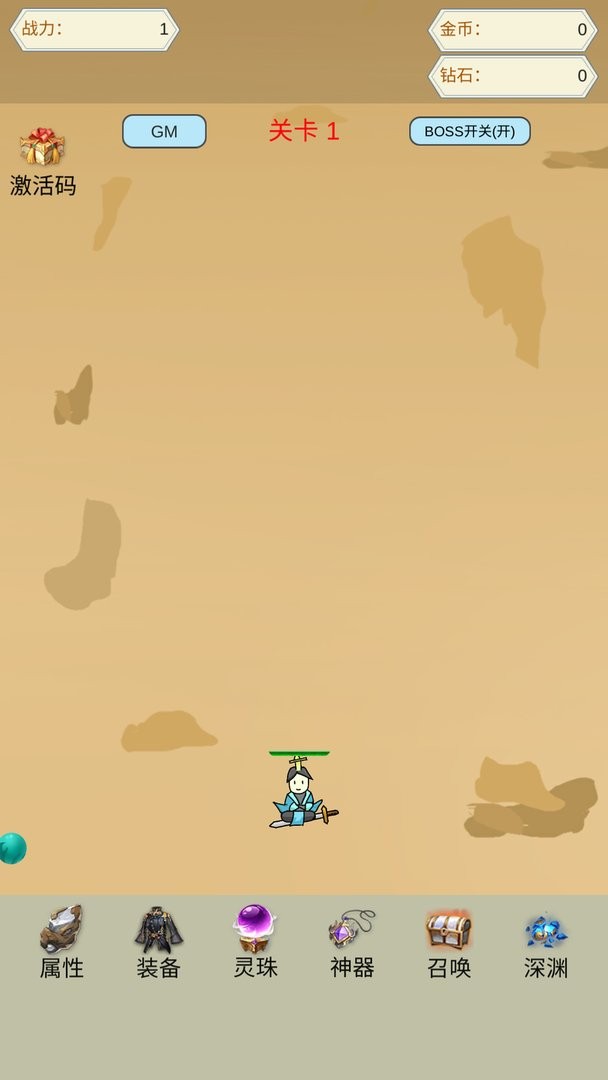
Task: Toggle the BOSS开关 button
Action: click(x=469, y=131)
